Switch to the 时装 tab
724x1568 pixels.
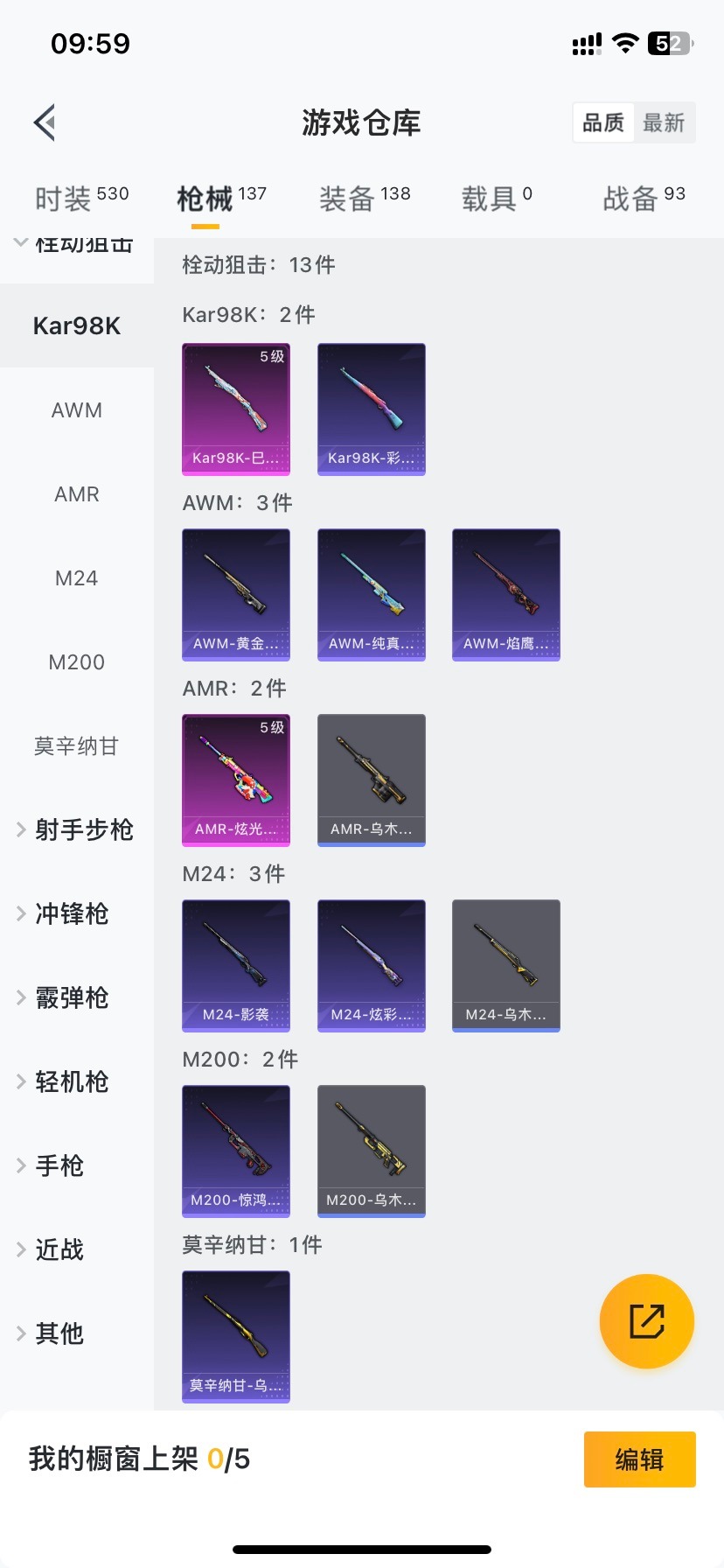[x=81, y=199]
